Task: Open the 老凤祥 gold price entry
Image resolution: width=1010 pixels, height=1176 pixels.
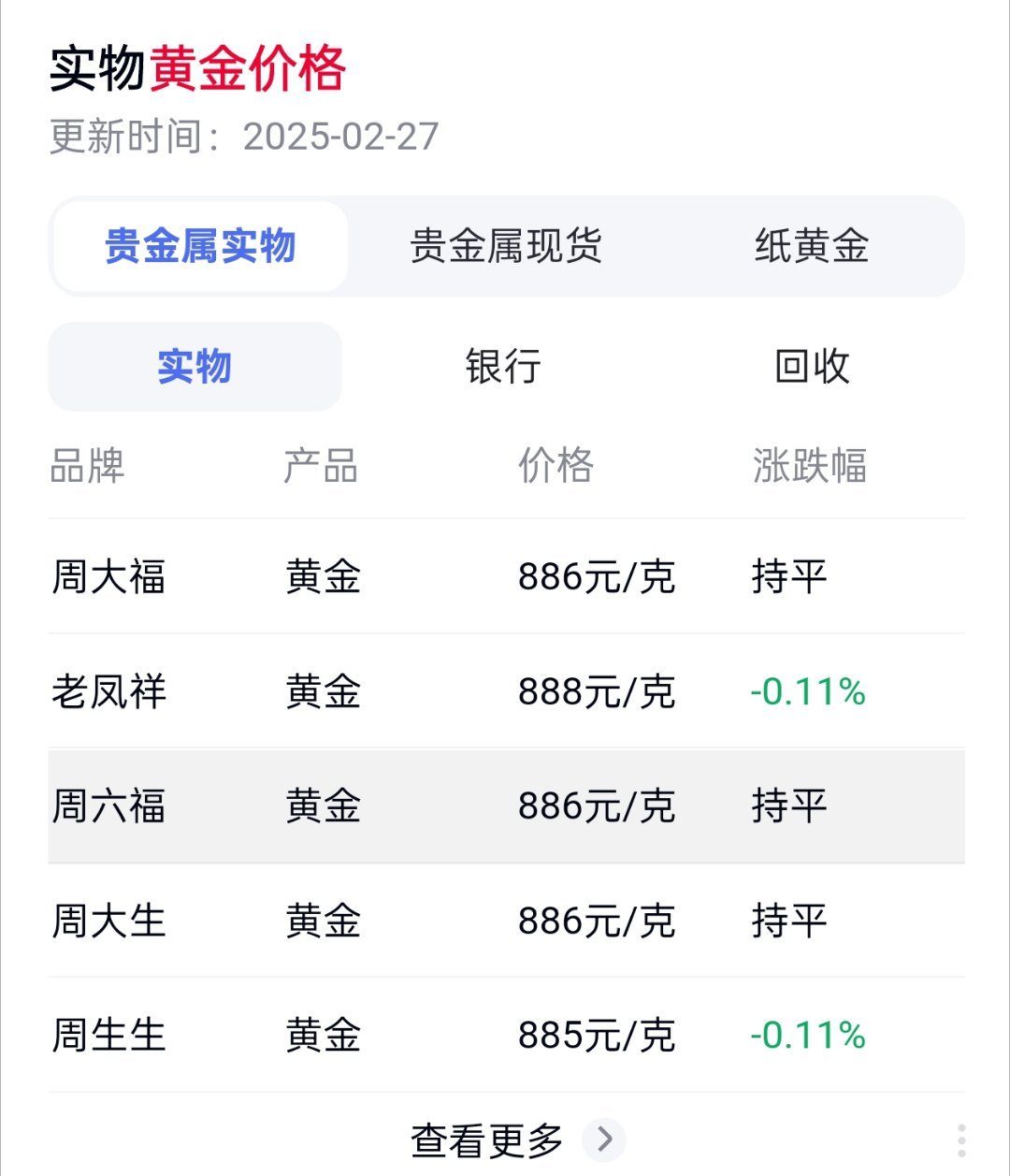Action: (x=109, y=692)
